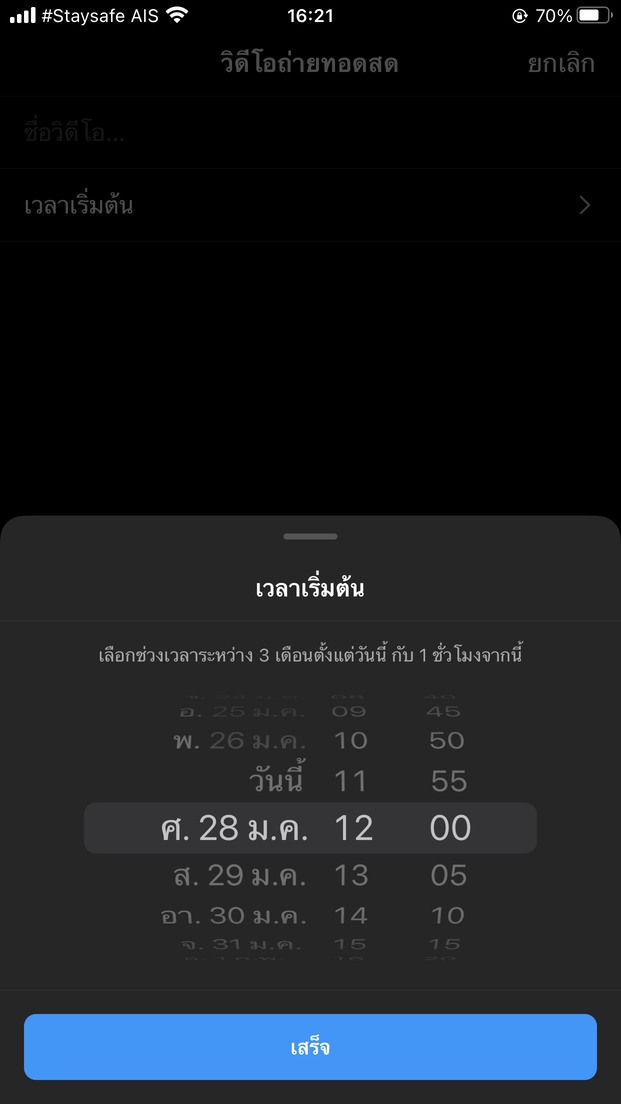Select วันนี้ (Today) in date picker

tap(276, 781)
